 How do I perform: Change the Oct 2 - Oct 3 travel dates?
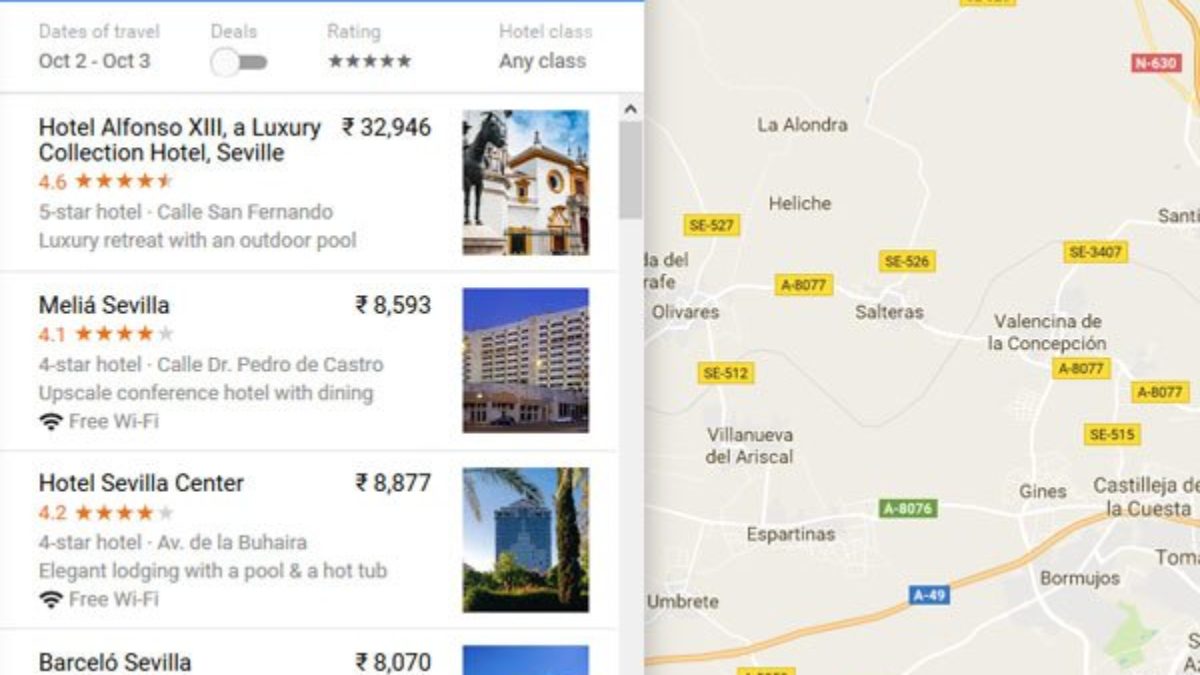[x=94, y=61]
